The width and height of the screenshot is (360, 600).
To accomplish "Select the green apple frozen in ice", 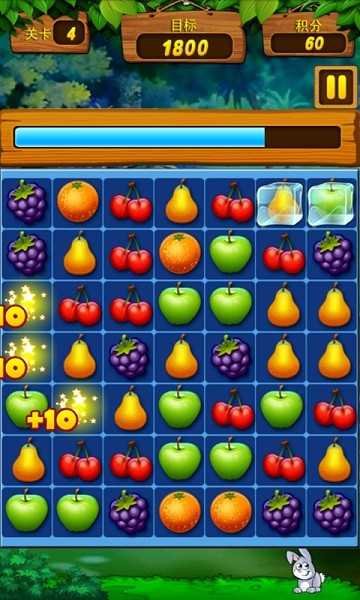I will (331, 203).
